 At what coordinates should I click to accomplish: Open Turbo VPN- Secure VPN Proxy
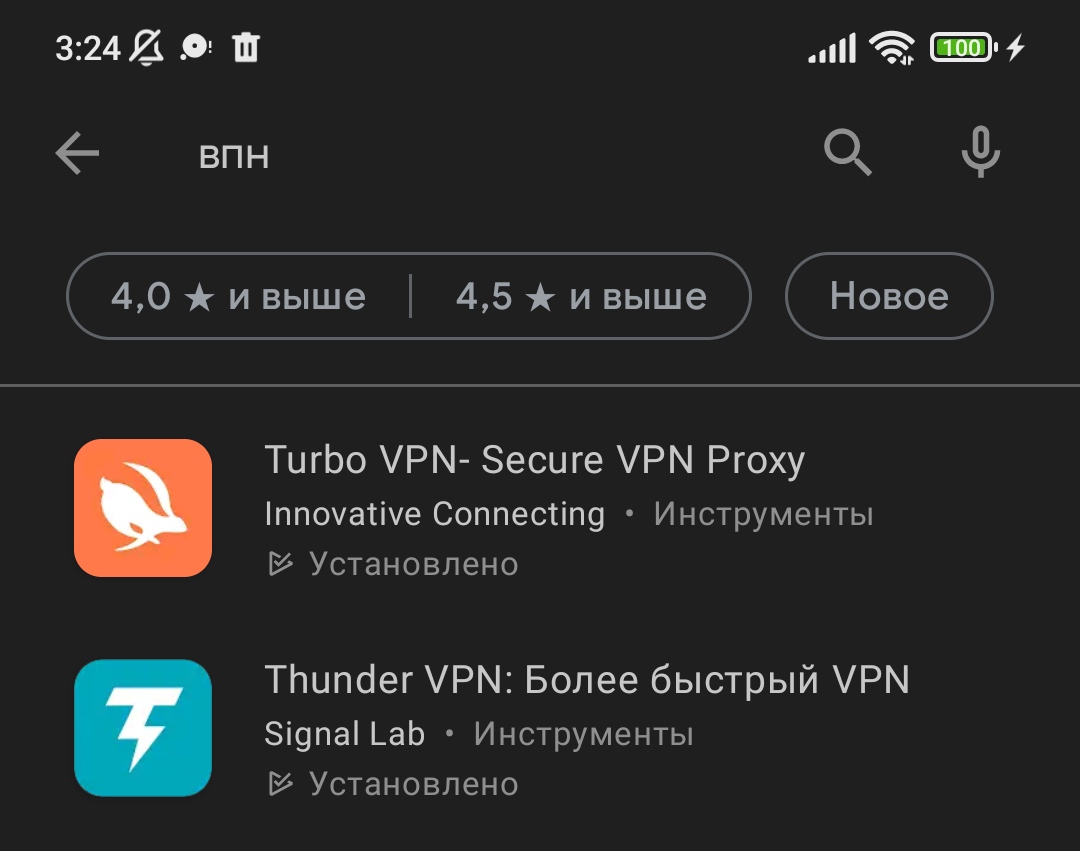tap(535, 461)
